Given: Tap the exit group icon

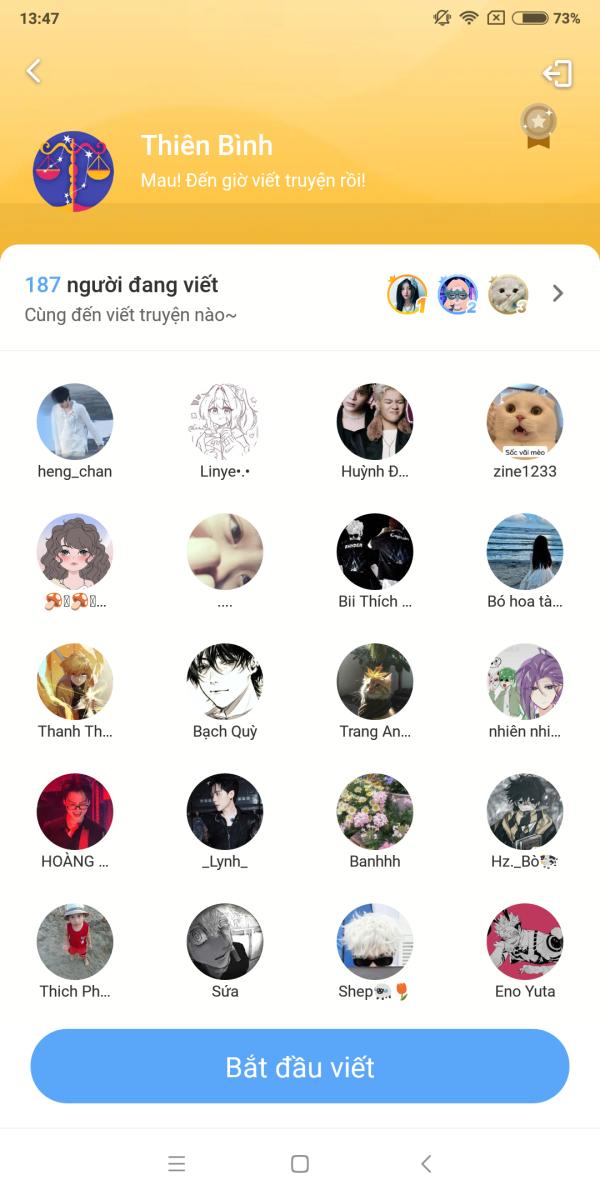Looking at the screenshot, I should pos(557,73).
